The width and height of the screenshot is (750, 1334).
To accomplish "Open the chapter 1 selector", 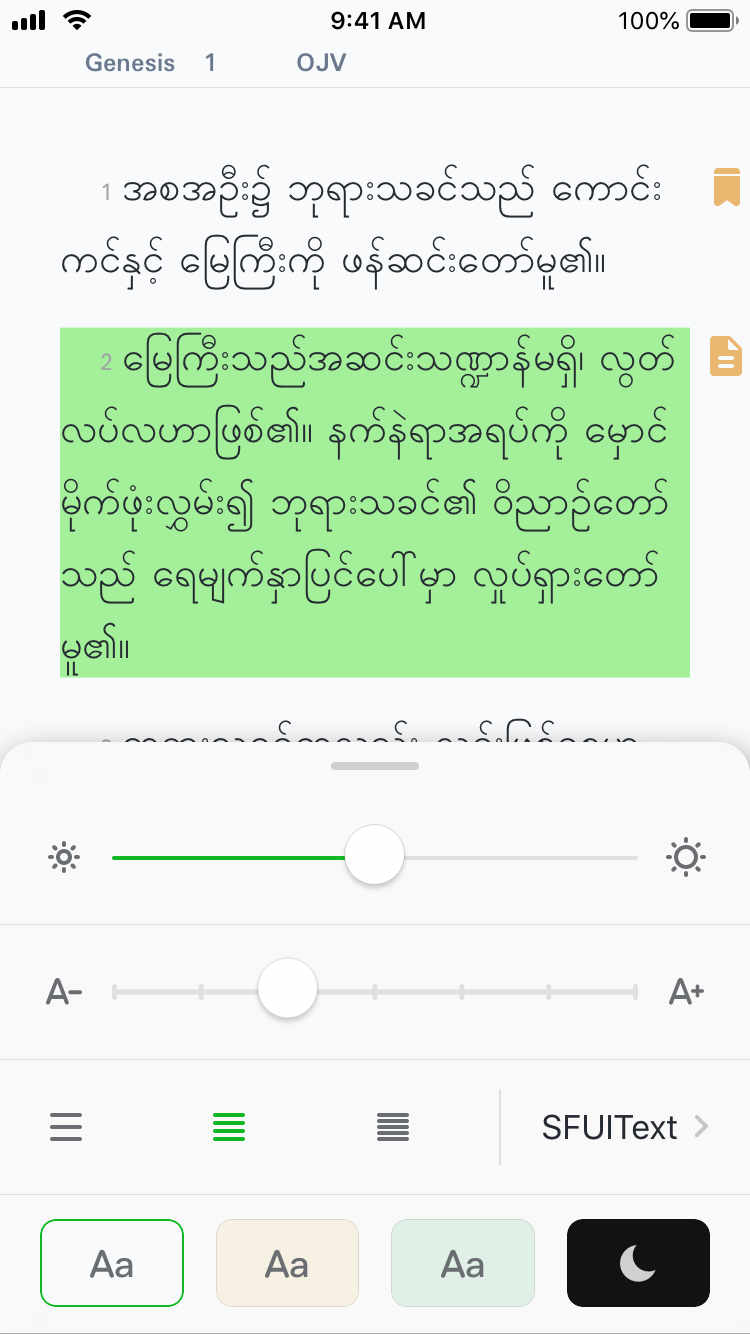I will click(210, 62).
